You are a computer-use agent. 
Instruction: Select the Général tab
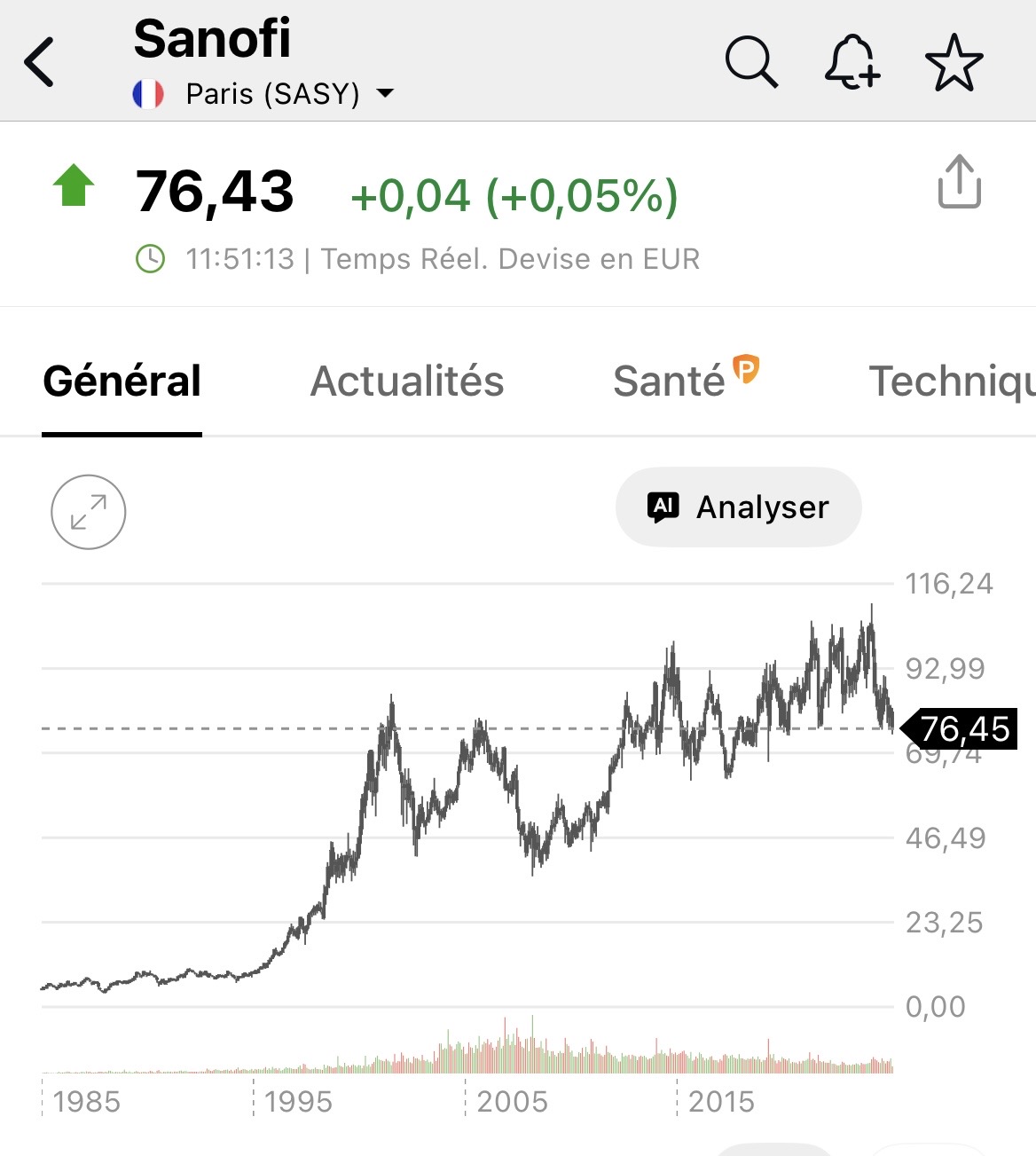click(122, 381)
